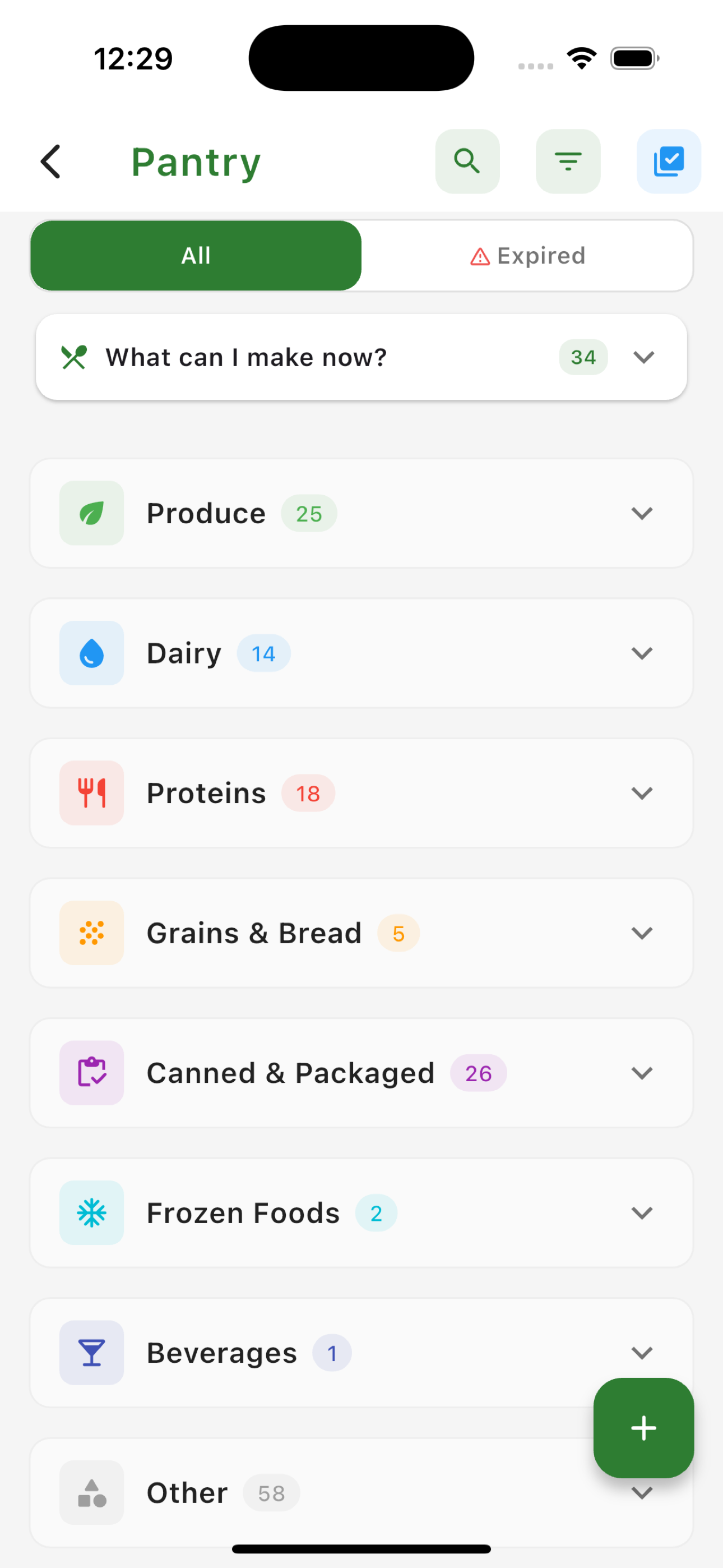Tap the 58 badge next to Other
Viewport: 723px width, 1568px height.
coord(271,1493)
